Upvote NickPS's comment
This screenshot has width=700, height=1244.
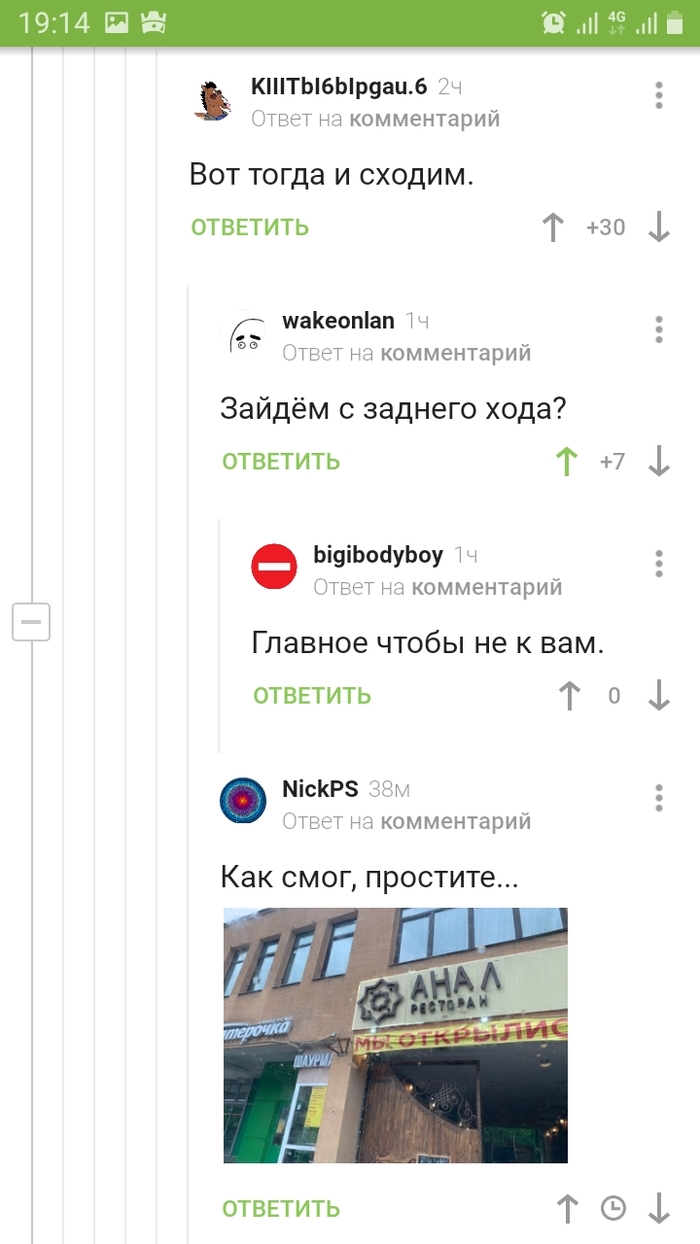(567, 1208)
